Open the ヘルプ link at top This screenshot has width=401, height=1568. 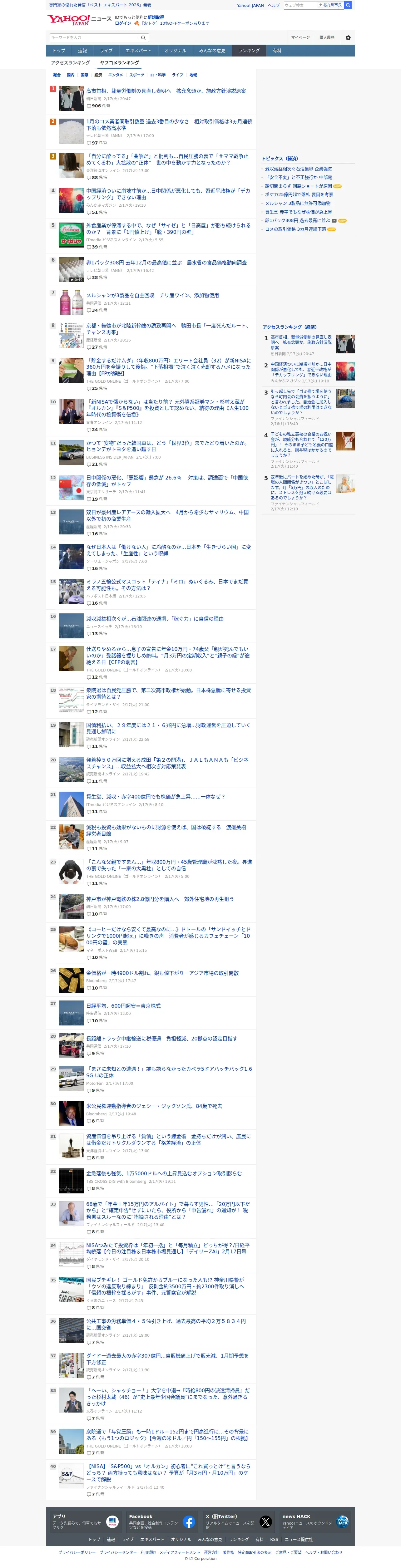(x=274, y=6)
